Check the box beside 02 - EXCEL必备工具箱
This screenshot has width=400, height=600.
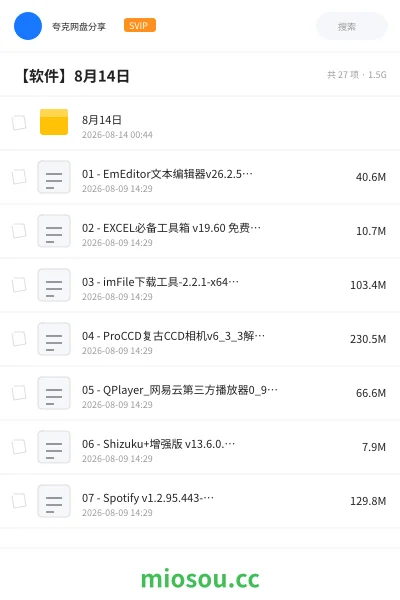(19, 231)
